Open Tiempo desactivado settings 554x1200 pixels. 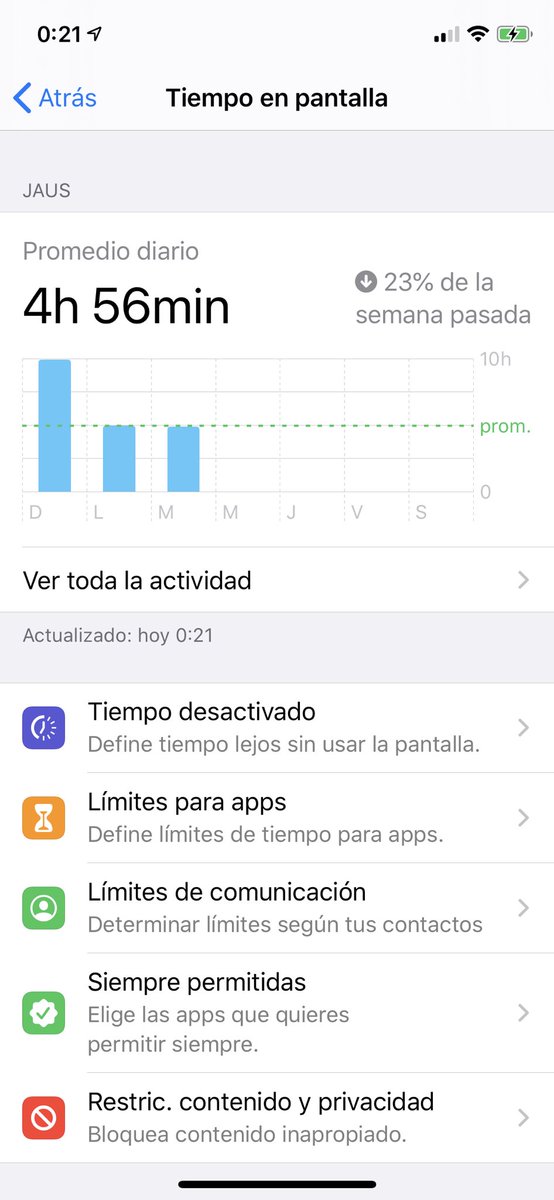[277, 728]
